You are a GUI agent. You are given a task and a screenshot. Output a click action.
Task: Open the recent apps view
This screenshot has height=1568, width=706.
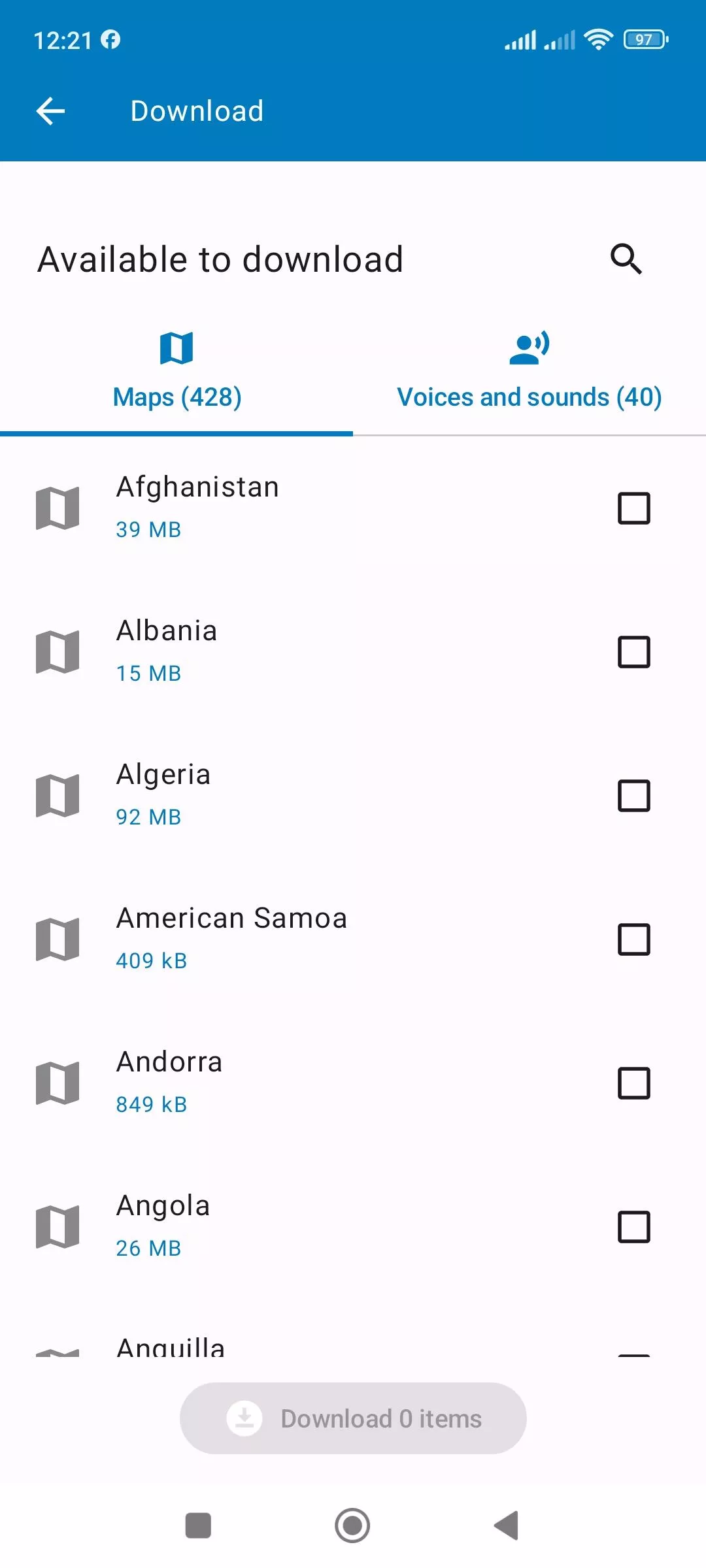[x=198, y=1526]
